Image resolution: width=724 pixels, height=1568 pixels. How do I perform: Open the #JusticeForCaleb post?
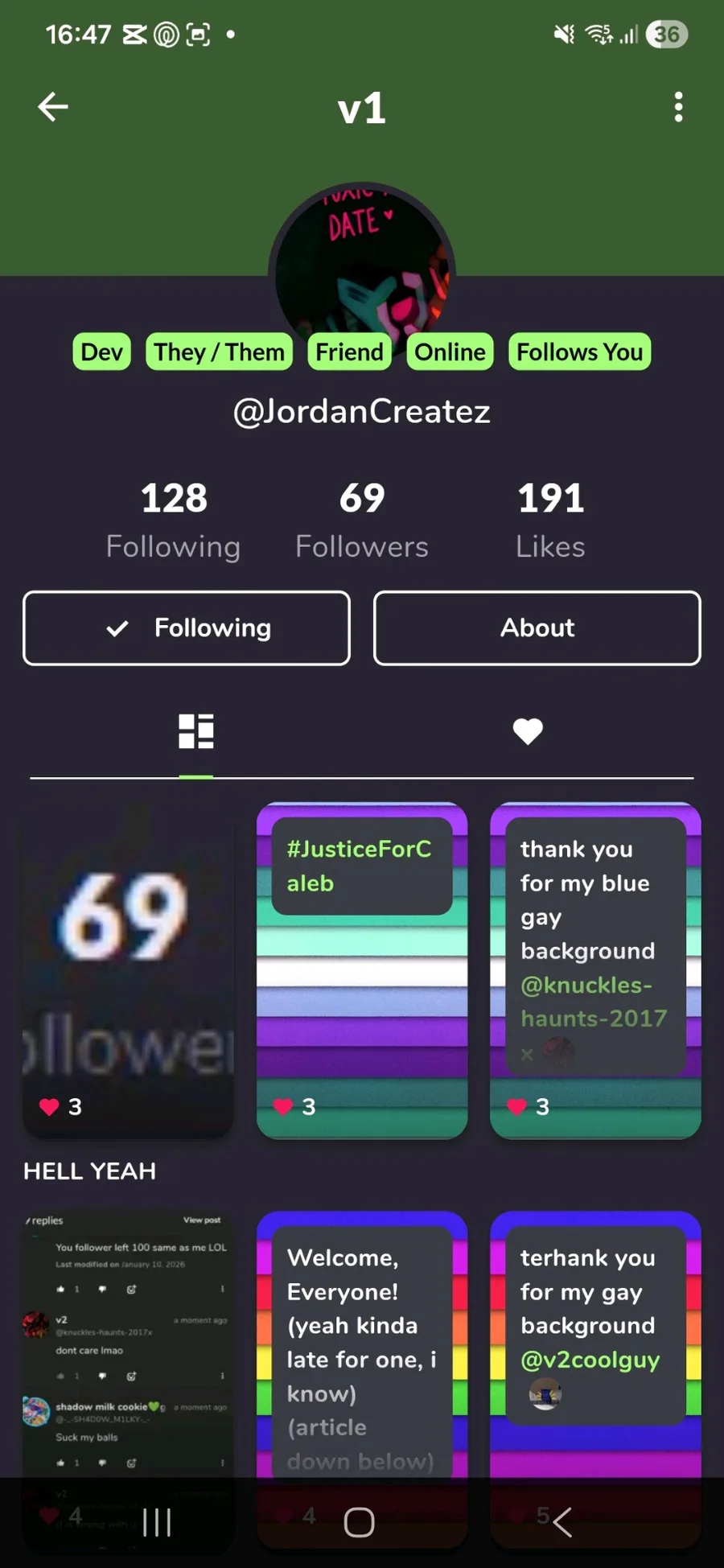click(362, 969)
